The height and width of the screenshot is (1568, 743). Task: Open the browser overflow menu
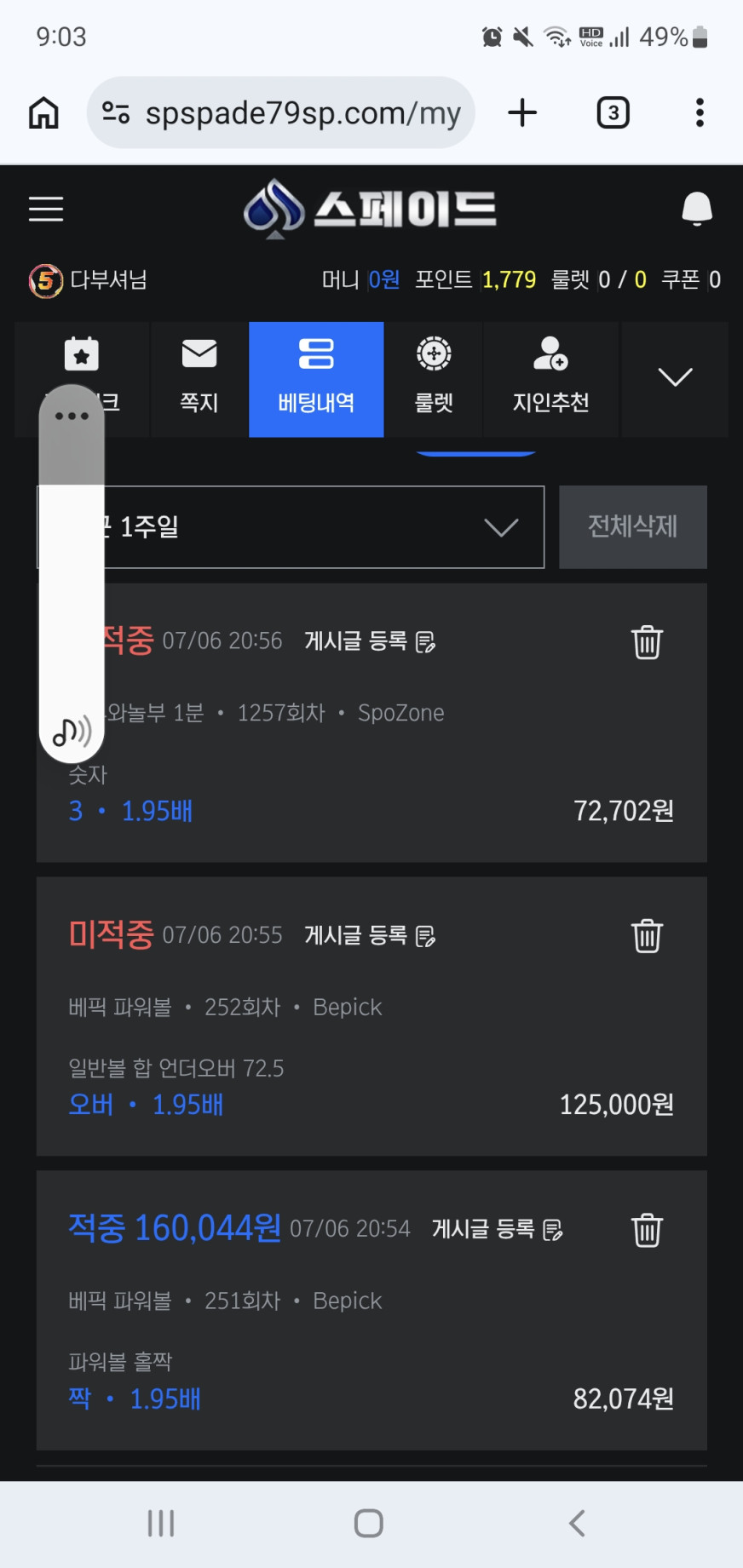point(700,112)
